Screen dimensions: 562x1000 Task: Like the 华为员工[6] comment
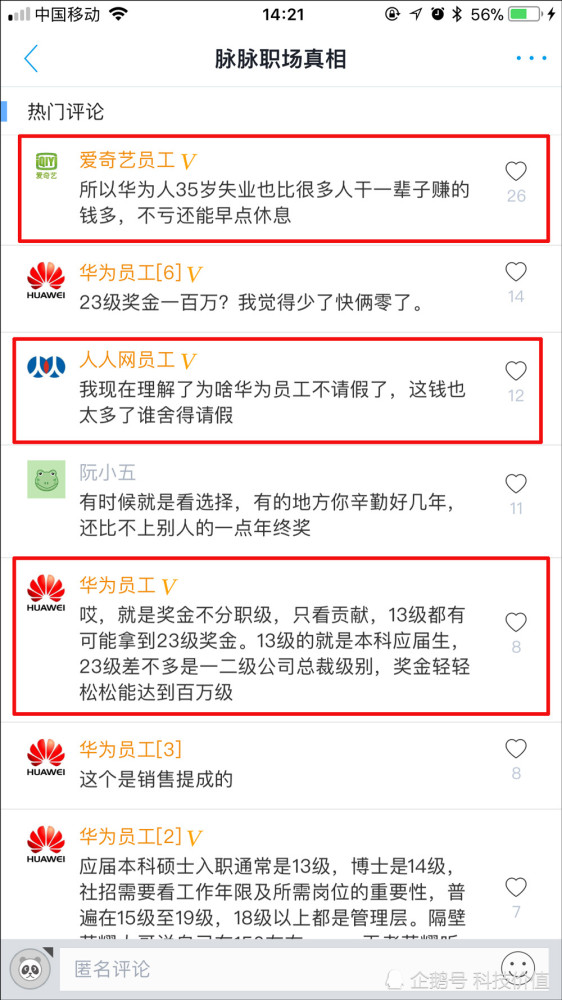(x=516, y=272)
